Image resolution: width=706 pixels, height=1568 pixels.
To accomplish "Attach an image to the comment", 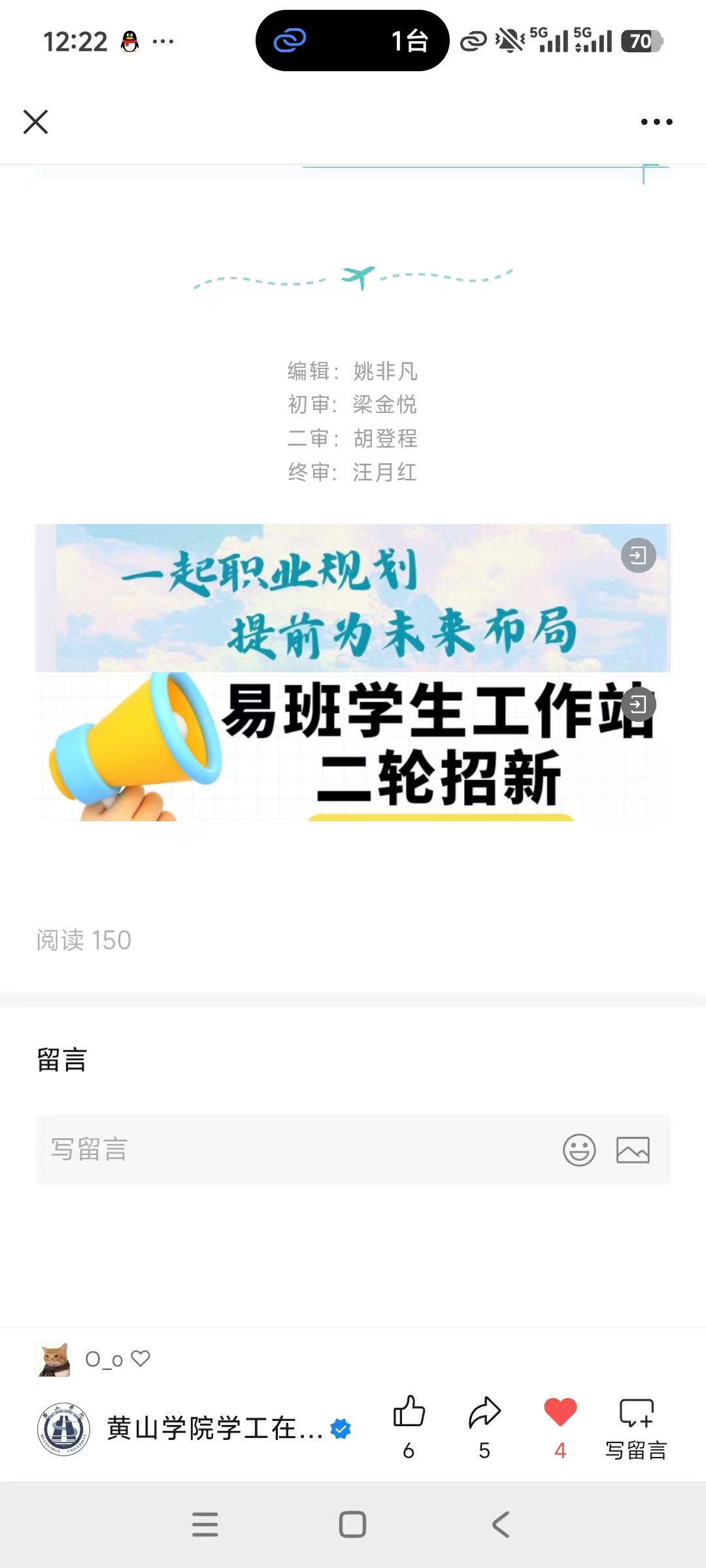I will click(633, 1150).
